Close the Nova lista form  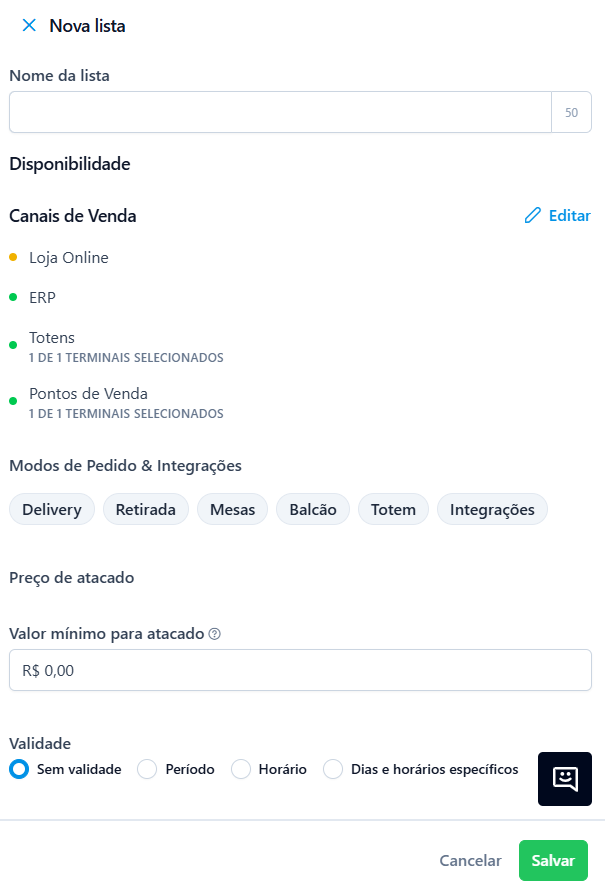pos(28,26)
